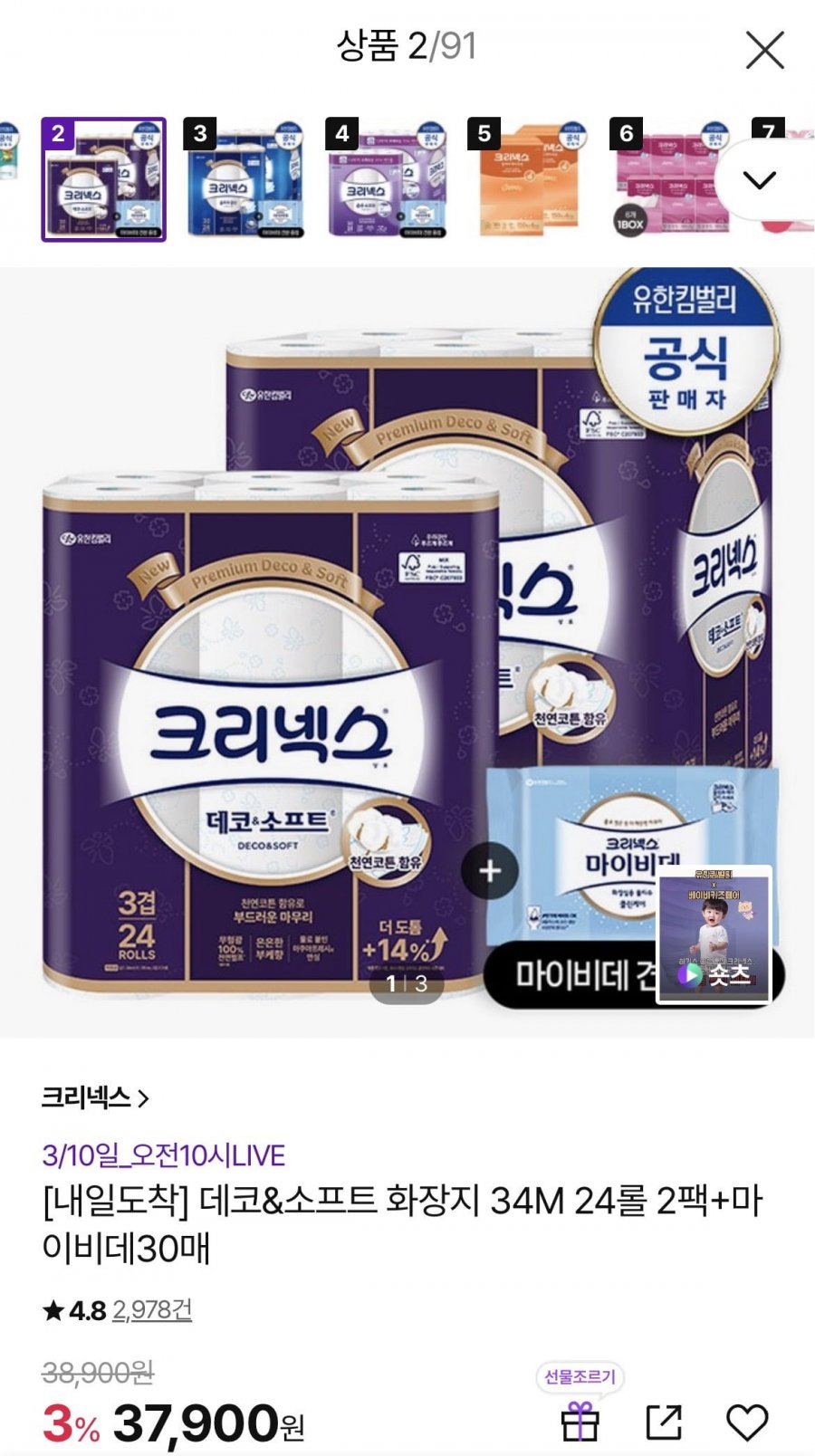Open the main product image
Image resolution: width=815 pixels, height=1456 pixels.
click(407, 652)
